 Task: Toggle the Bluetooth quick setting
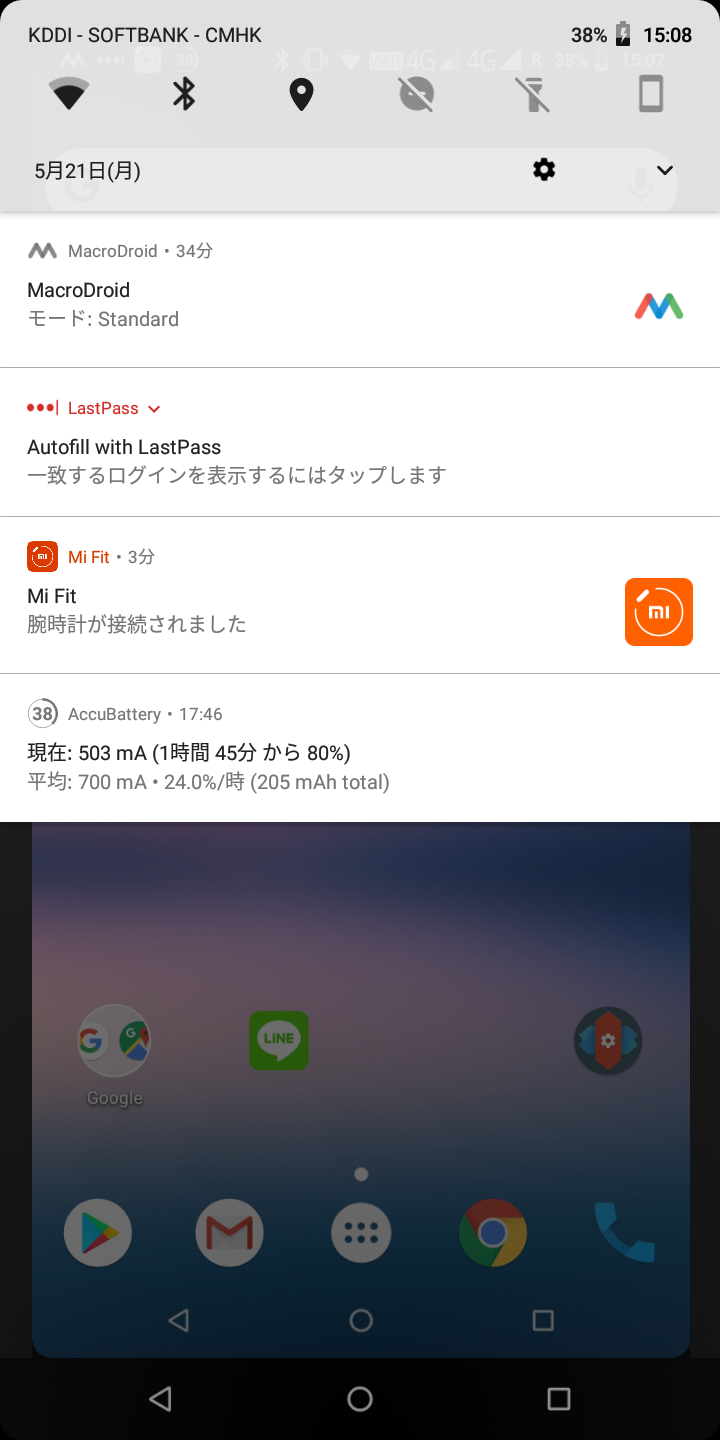(184, 95)
